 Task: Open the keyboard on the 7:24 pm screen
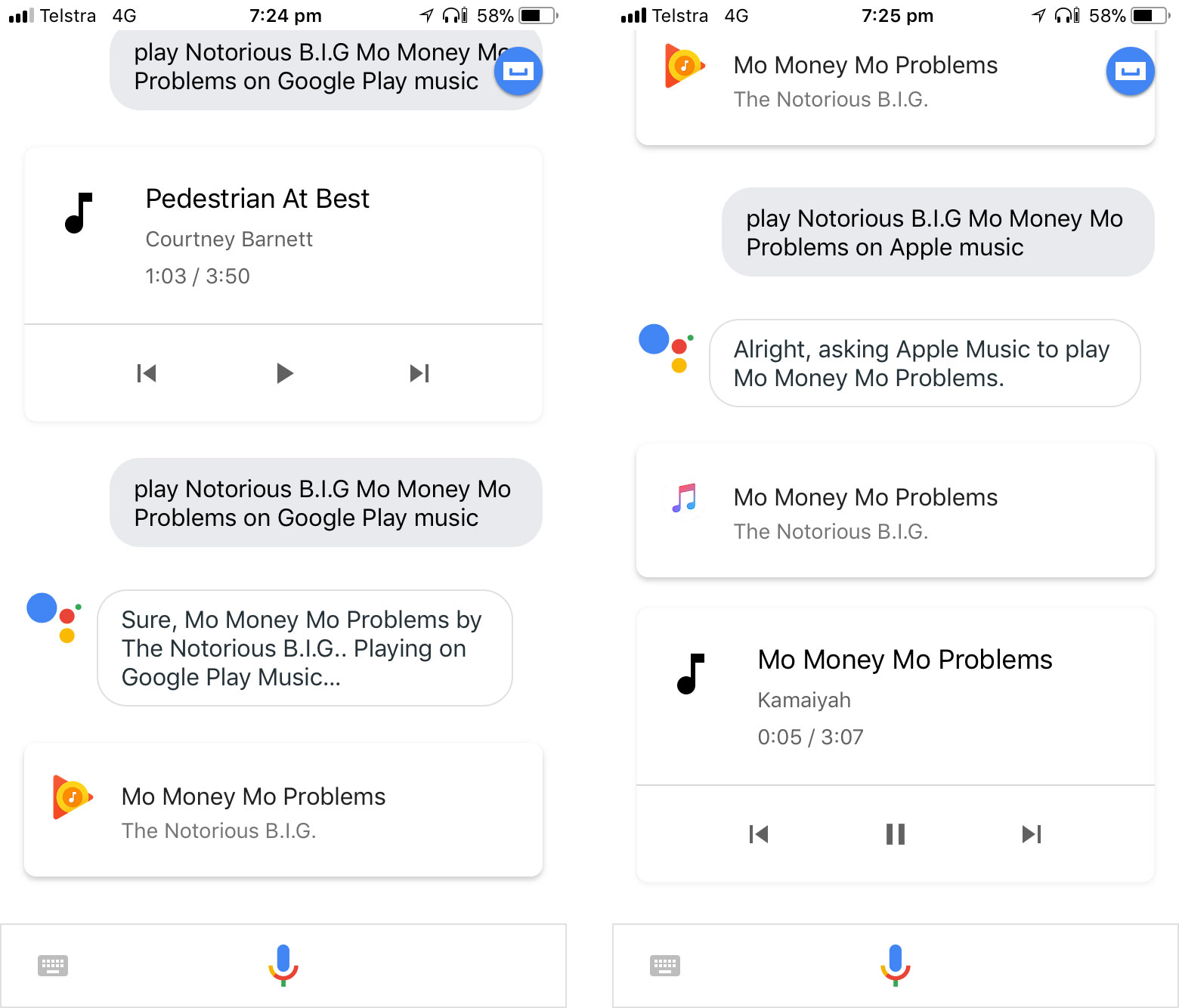(53, 965)
